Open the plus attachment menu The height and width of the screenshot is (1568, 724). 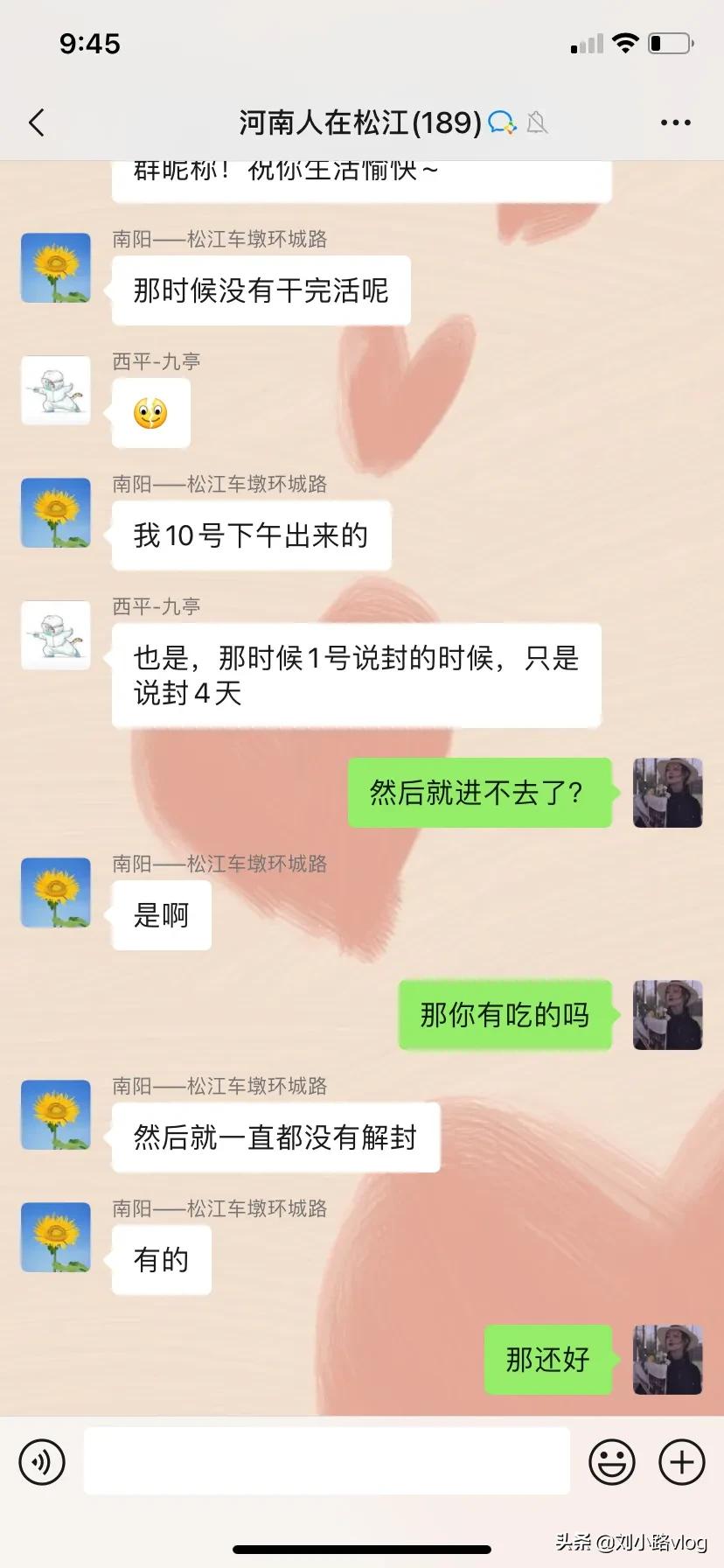pyautogui.click(x=682, y=1461)
